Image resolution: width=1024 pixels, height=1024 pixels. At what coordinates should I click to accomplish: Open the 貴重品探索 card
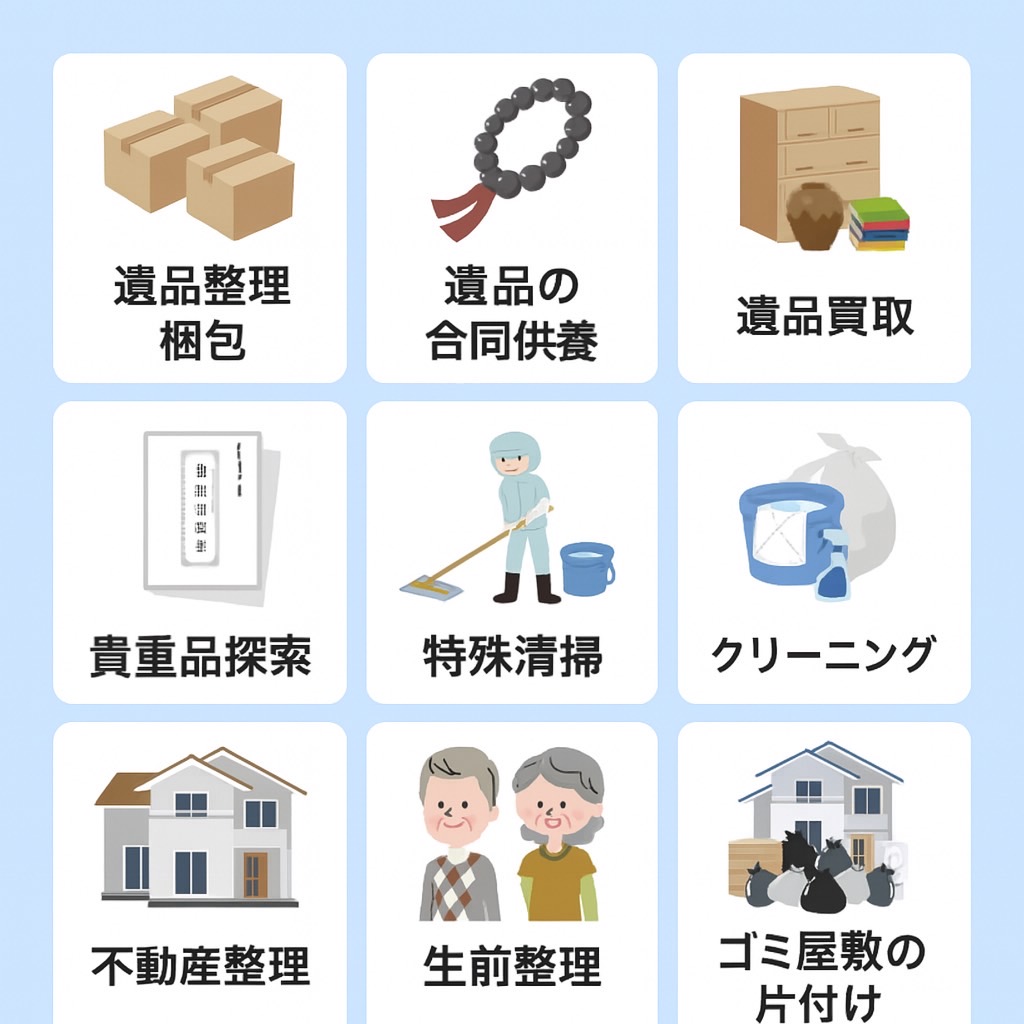tap(200, 552)
